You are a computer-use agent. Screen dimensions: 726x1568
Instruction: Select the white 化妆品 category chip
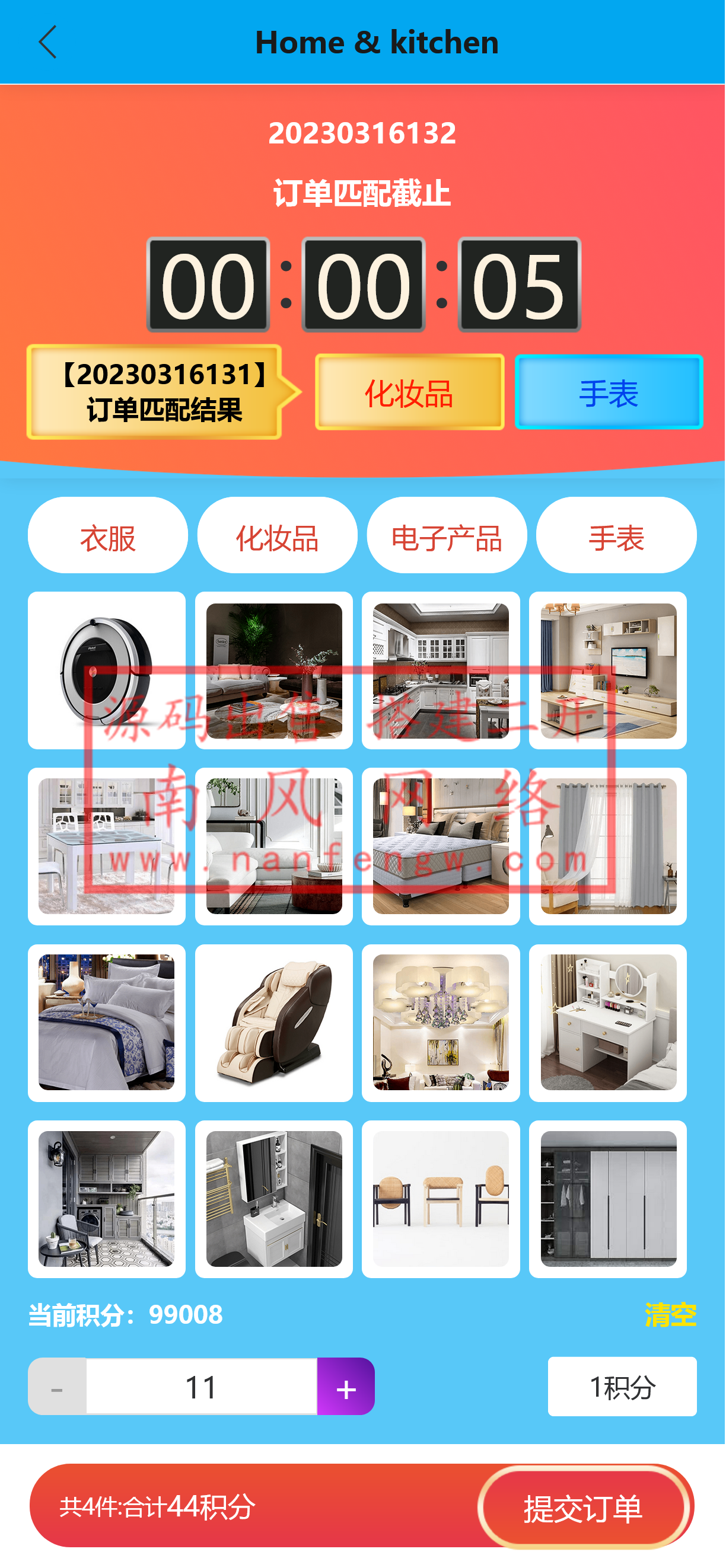point(277,536)
